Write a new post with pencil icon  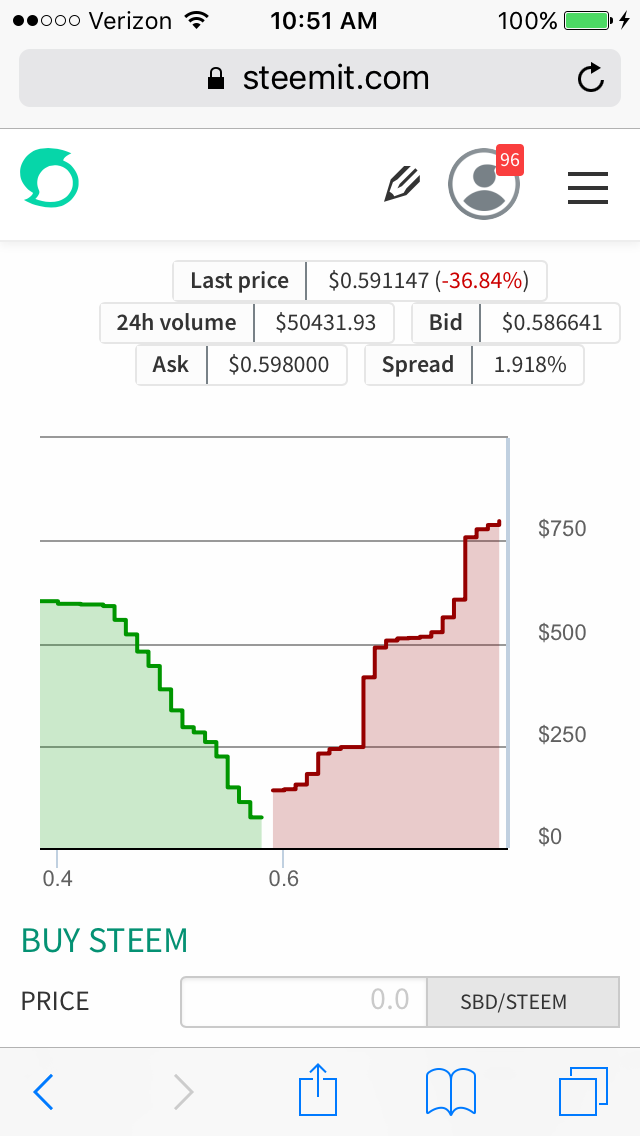[x=402, y=184]
